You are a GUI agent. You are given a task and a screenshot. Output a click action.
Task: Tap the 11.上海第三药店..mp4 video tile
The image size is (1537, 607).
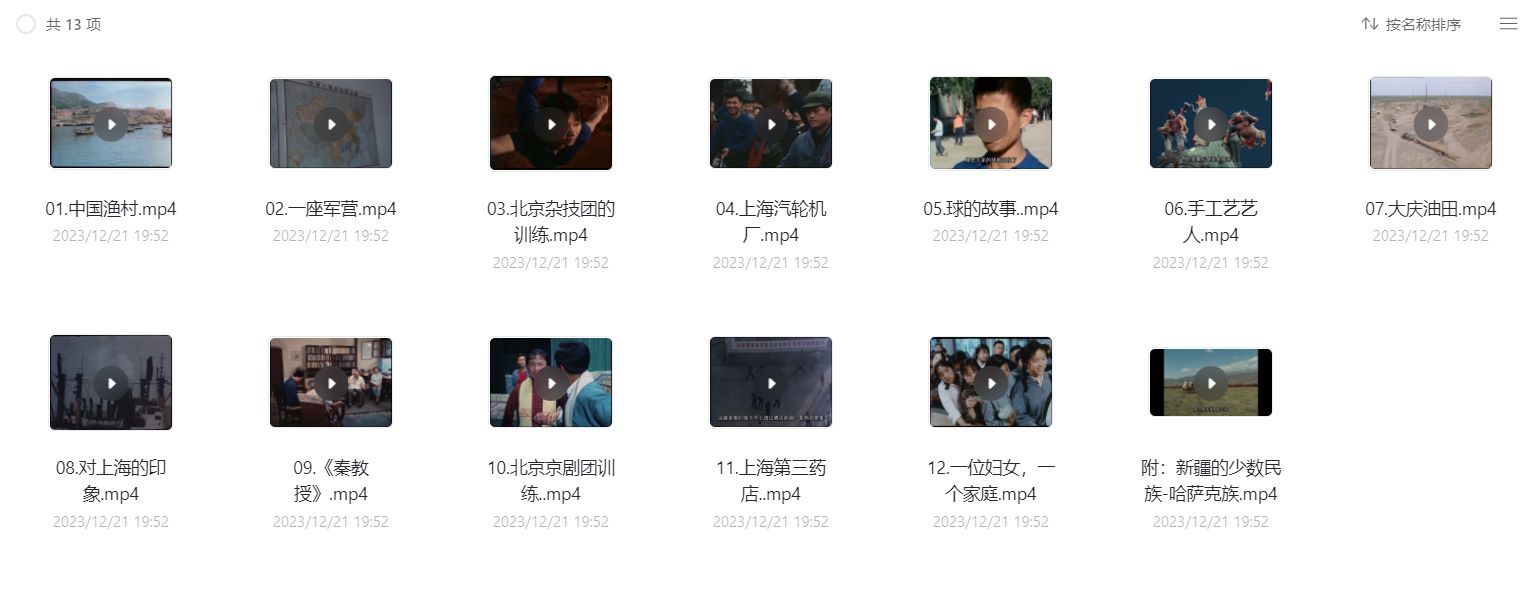771,383
